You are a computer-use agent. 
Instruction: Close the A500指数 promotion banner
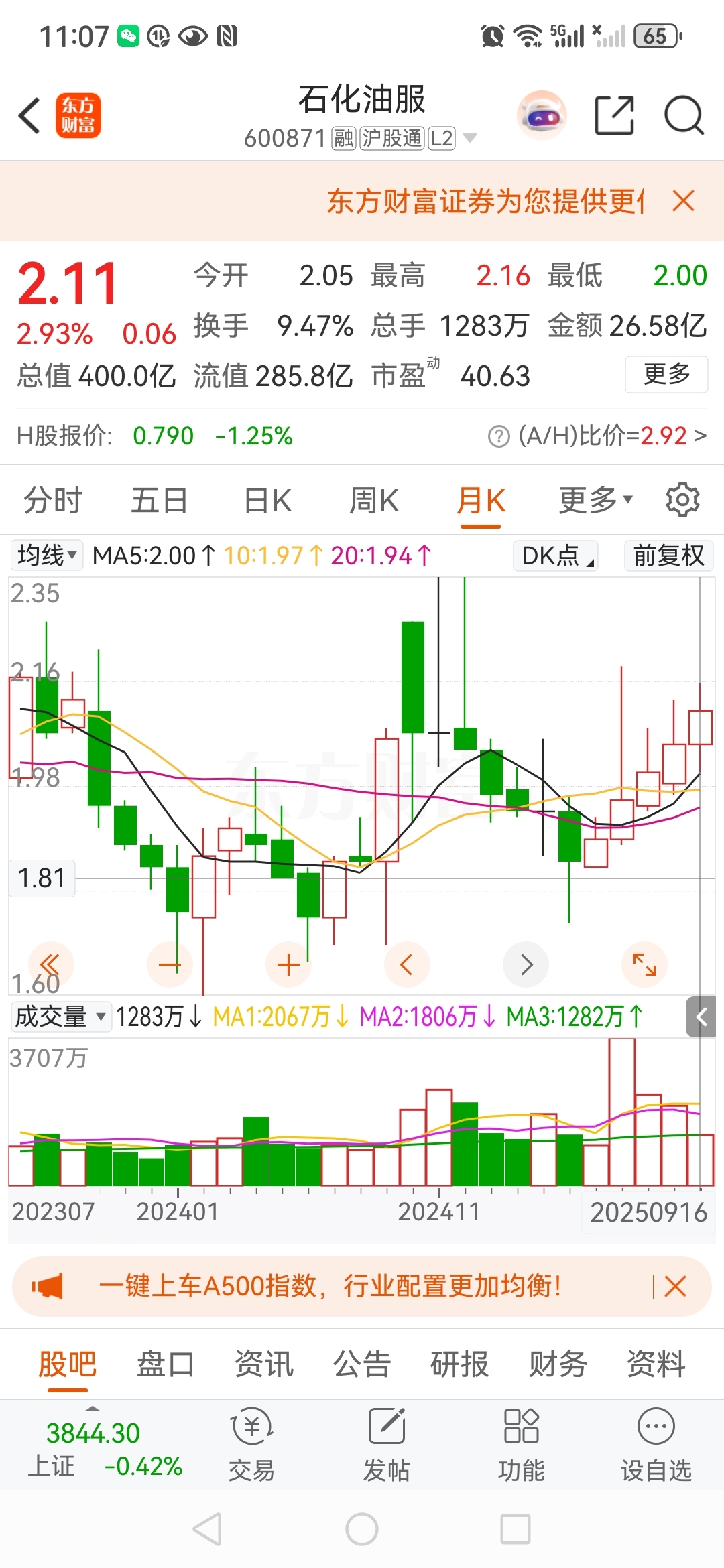(x=675, y=1286)
